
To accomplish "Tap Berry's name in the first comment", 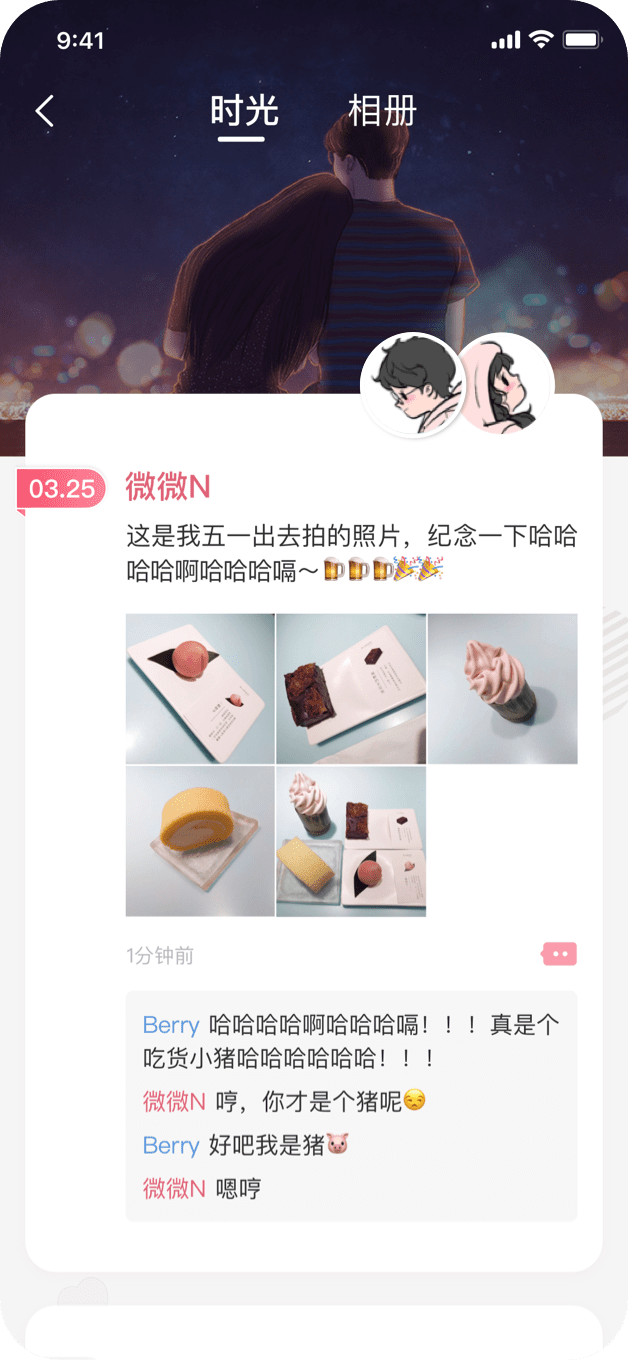I will 171,1025.
